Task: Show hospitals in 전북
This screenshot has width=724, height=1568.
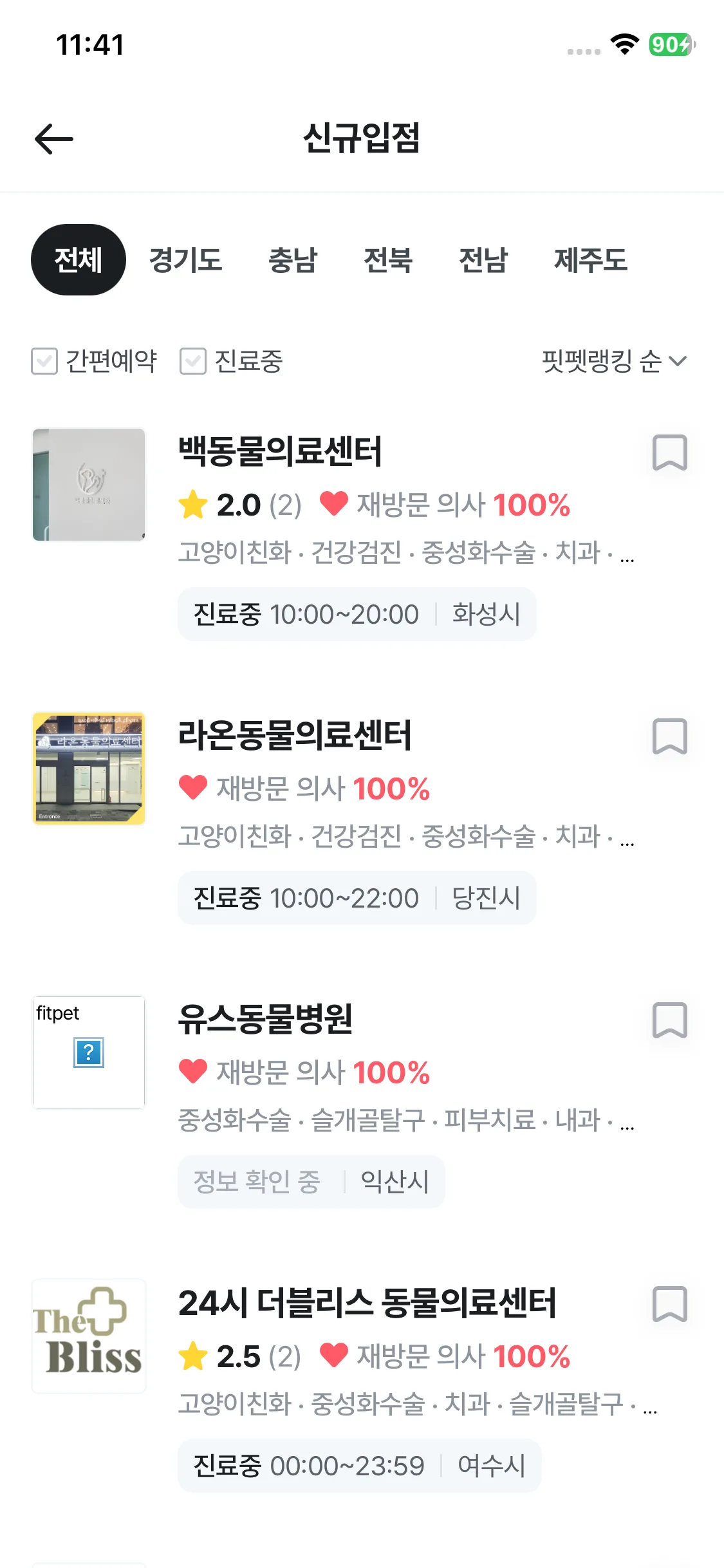Action: click(387, 260)
